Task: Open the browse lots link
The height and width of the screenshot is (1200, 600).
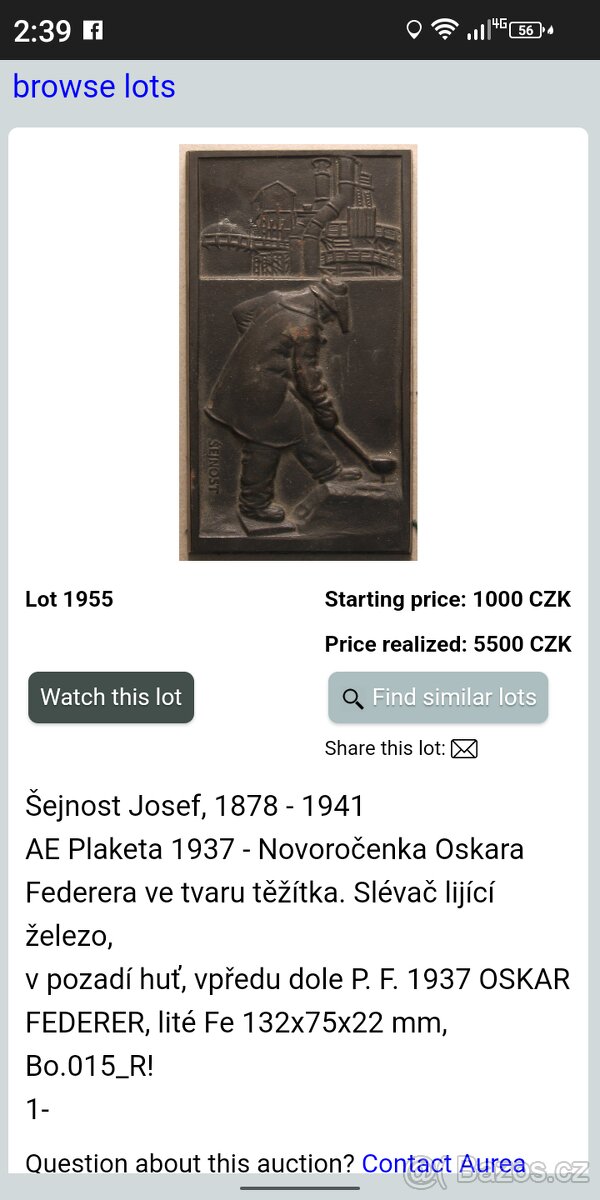Action: point(94,87)
